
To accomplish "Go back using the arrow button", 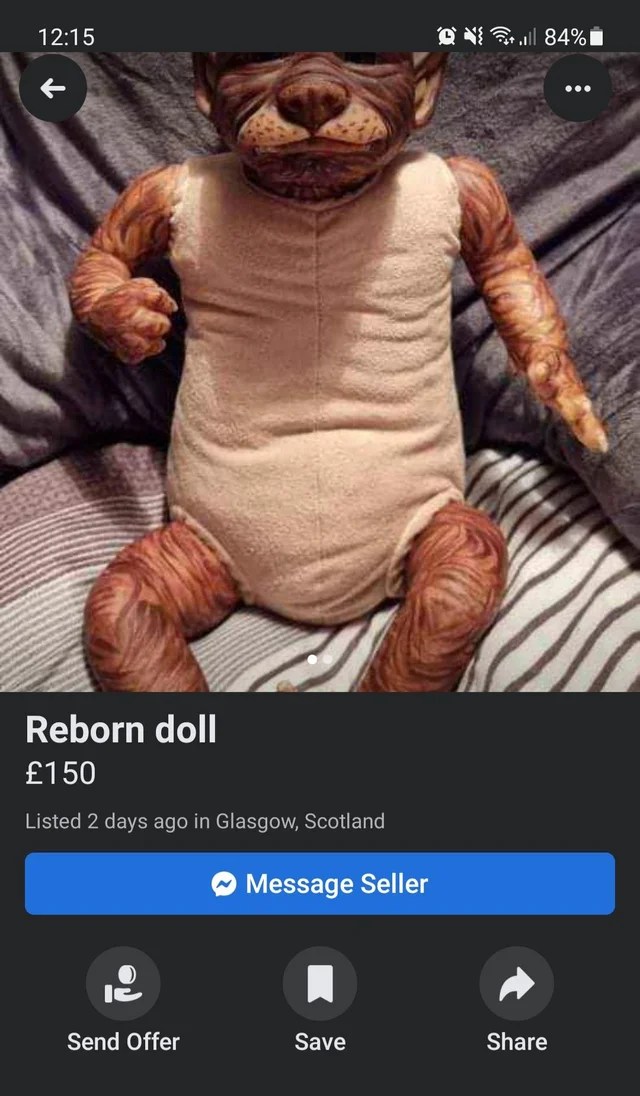I will 53,89.
